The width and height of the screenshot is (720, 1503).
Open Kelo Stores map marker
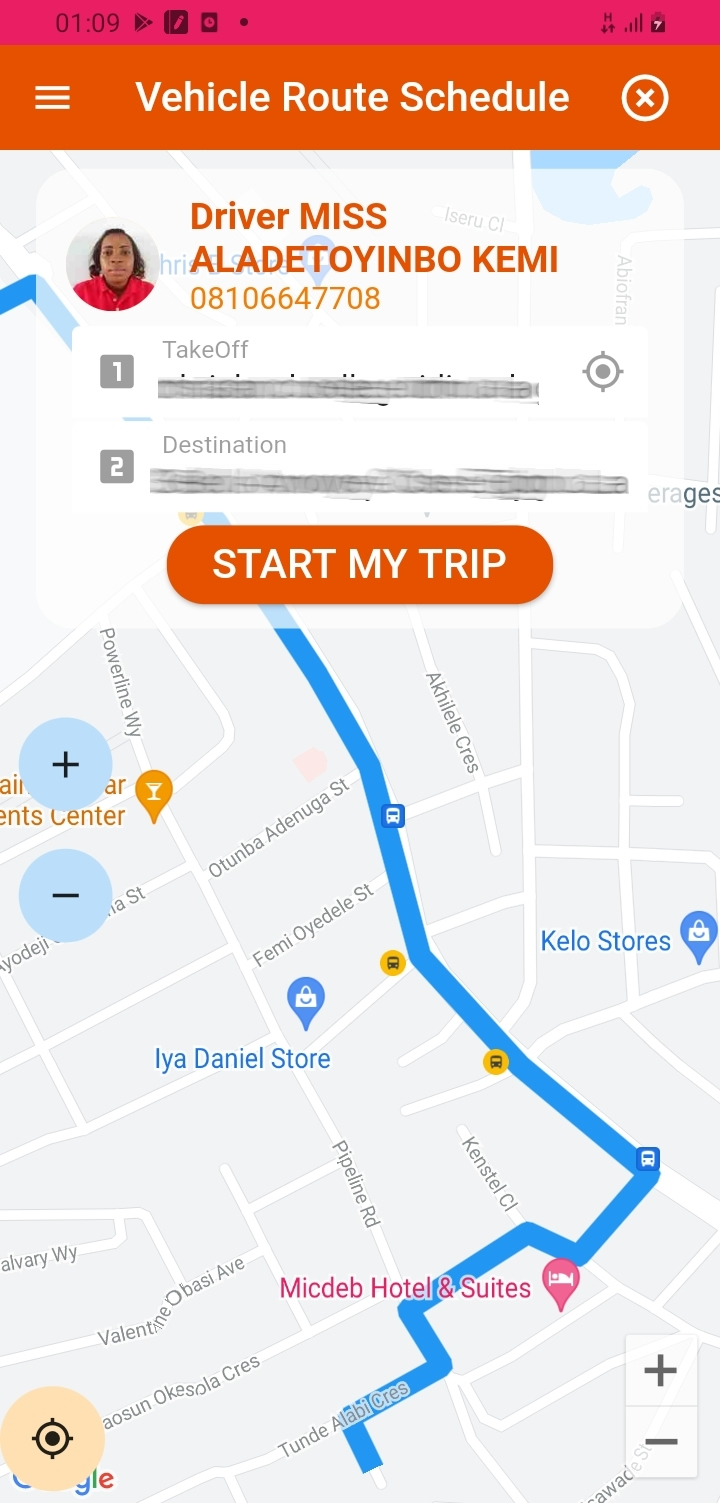[x=698, y=936]
